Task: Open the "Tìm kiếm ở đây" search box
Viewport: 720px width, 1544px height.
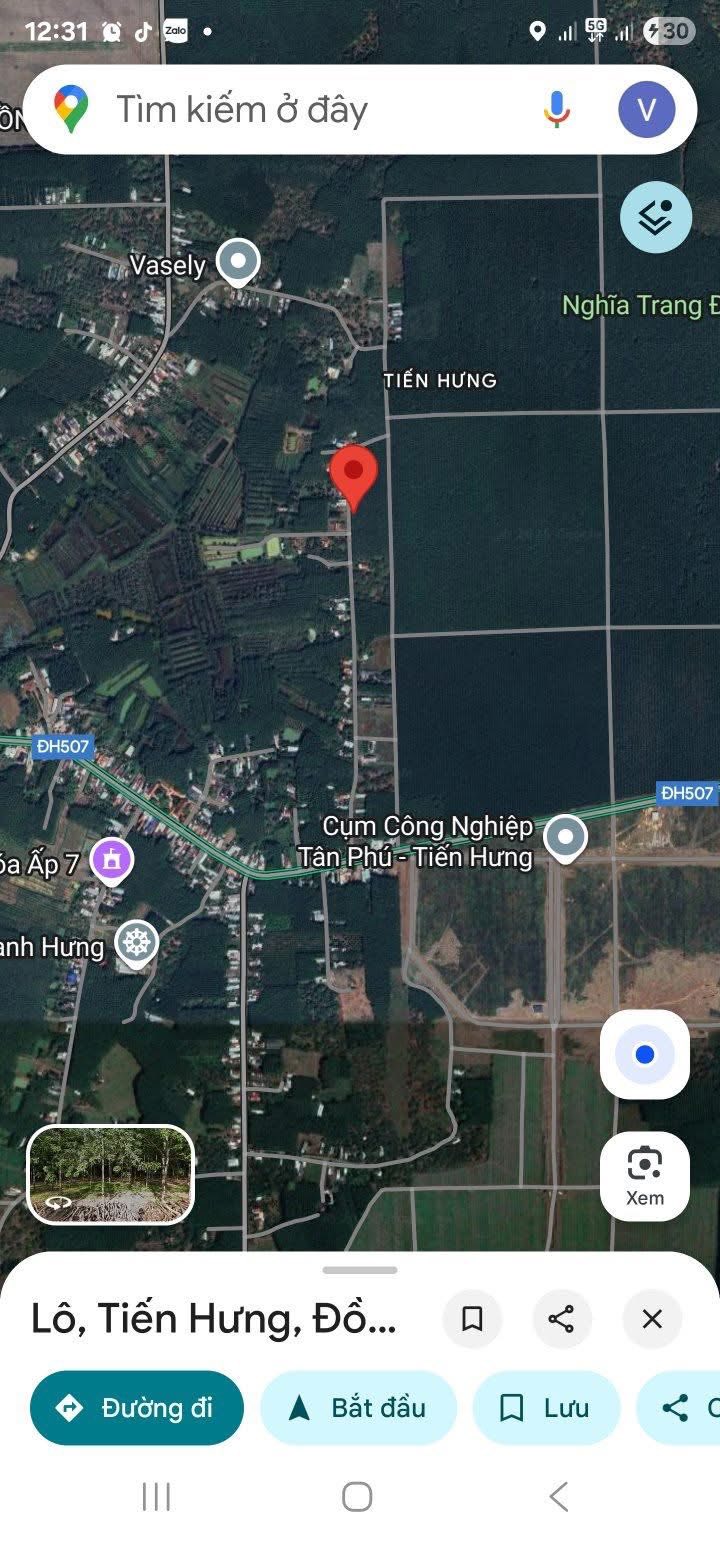Action: (x=300, y=109)
